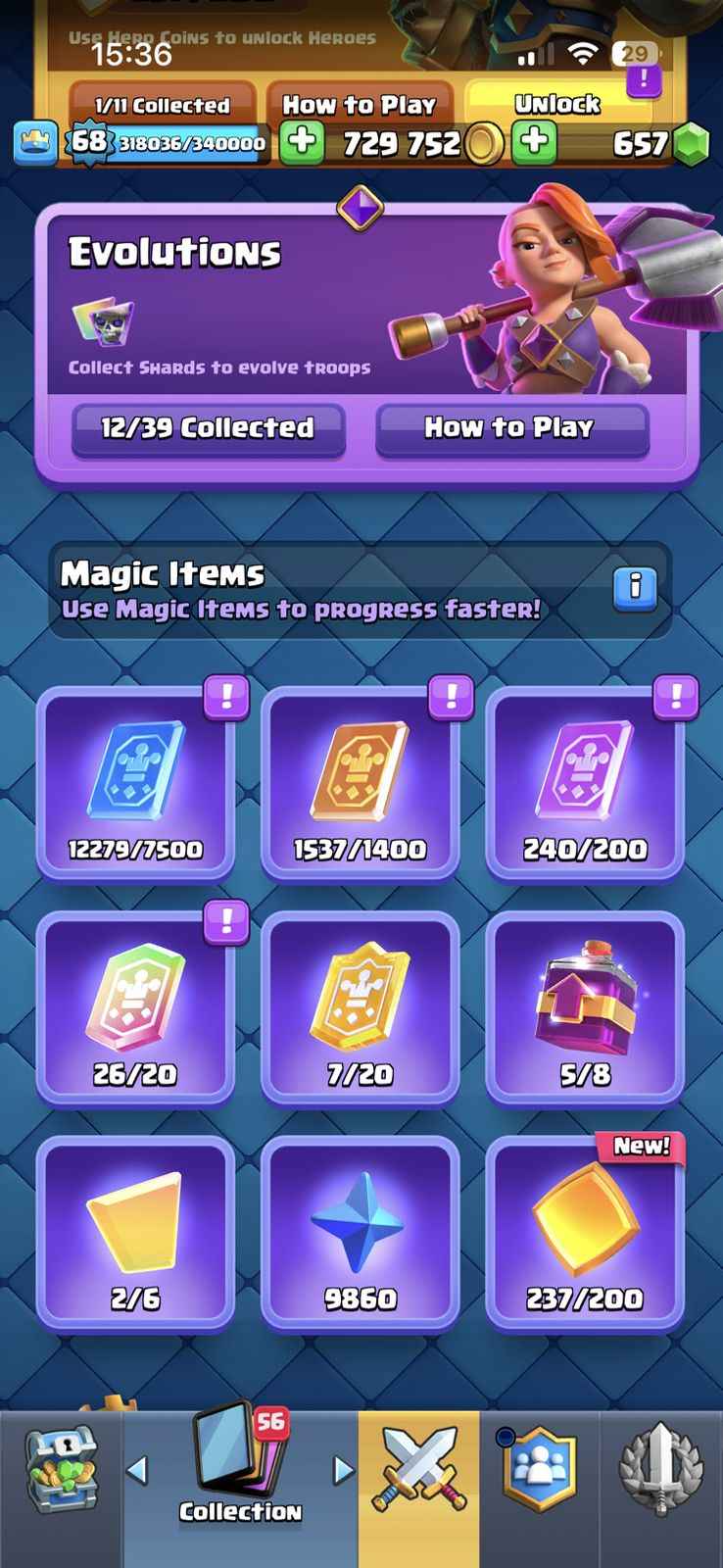Image resolution: width=723 pixels, height=1568 pixels.
Task: Tap the right arrow beside Collection
Action: coord(342,1470)
